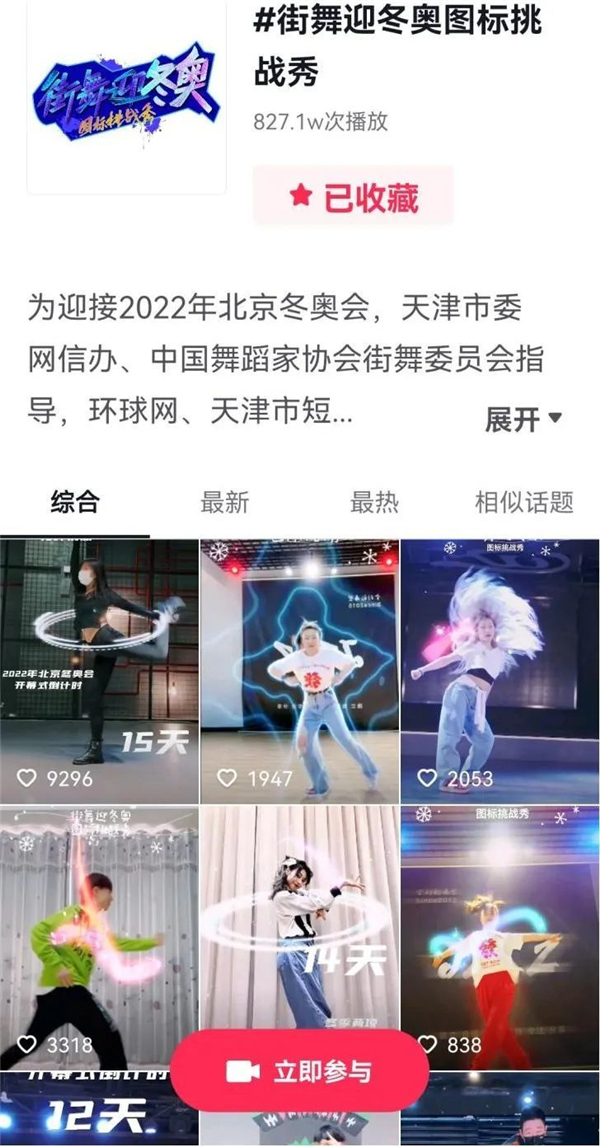Image resolution: width=600 pixels, height=1147 pixels.
Task: Switch to the 最新 tab
Action: (224, 502)
